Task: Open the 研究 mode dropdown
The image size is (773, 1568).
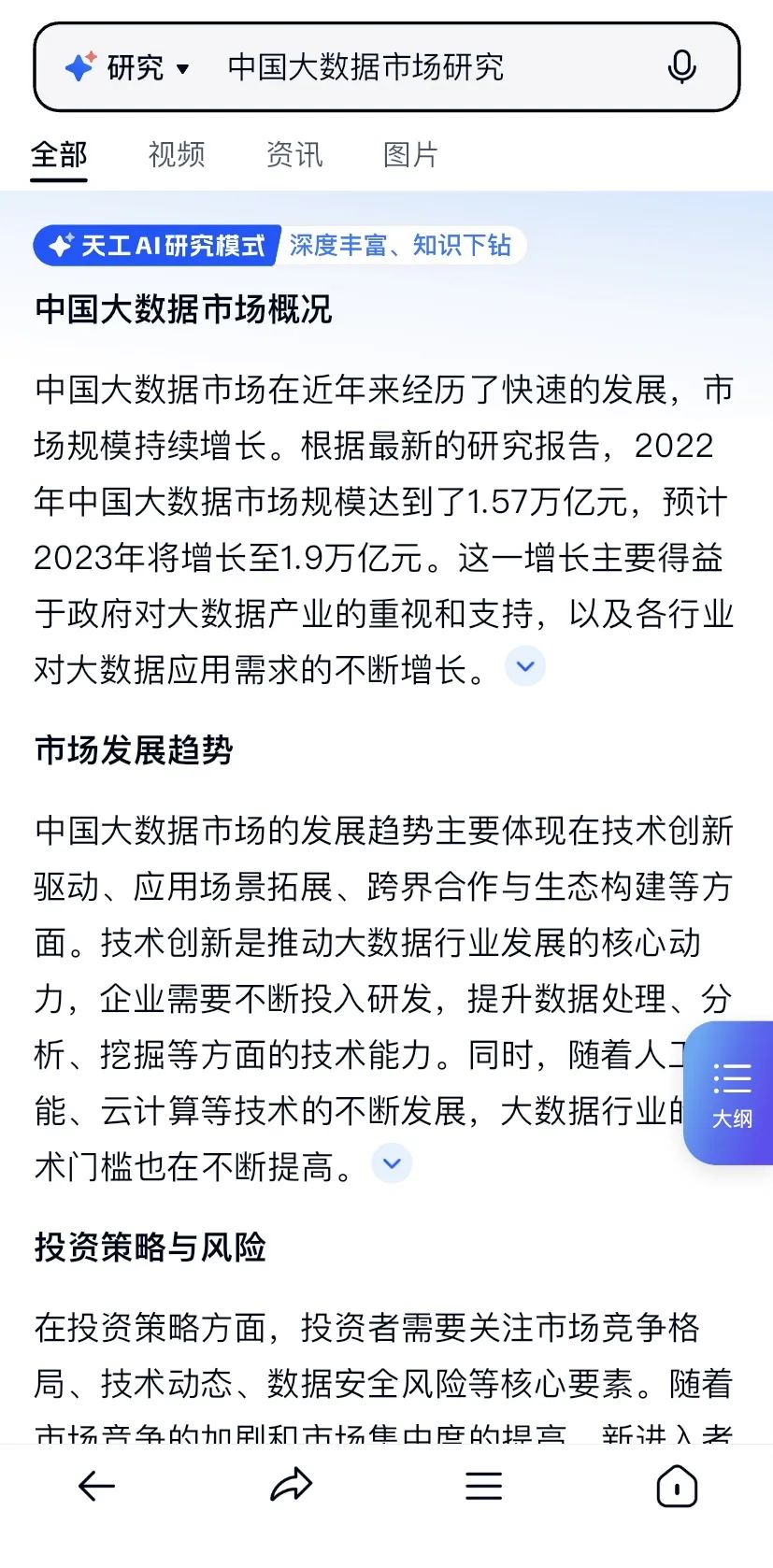Action: pyautogui.click(x=129, y=68)
